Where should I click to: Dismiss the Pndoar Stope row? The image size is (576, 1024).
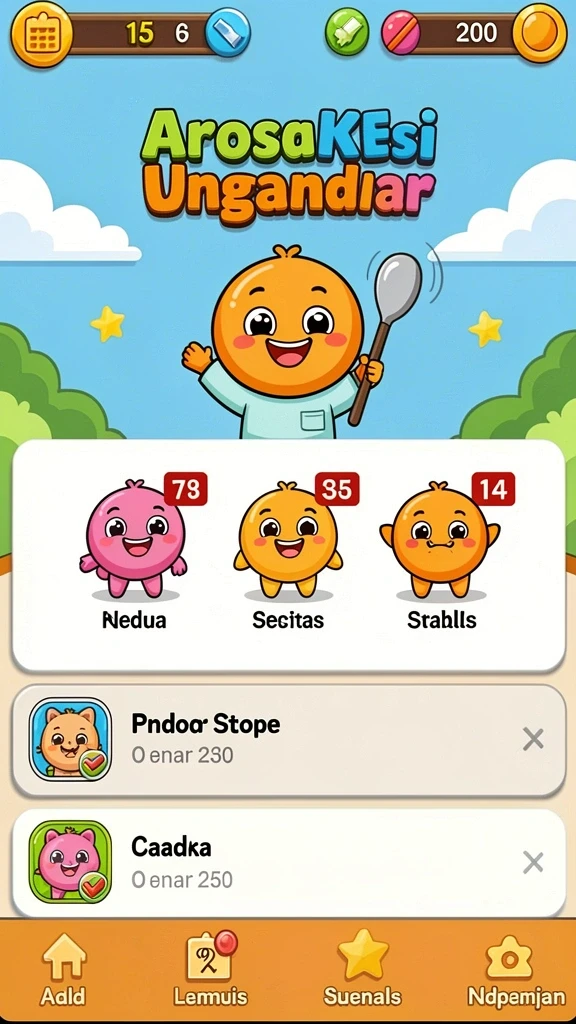pos(533,739)
